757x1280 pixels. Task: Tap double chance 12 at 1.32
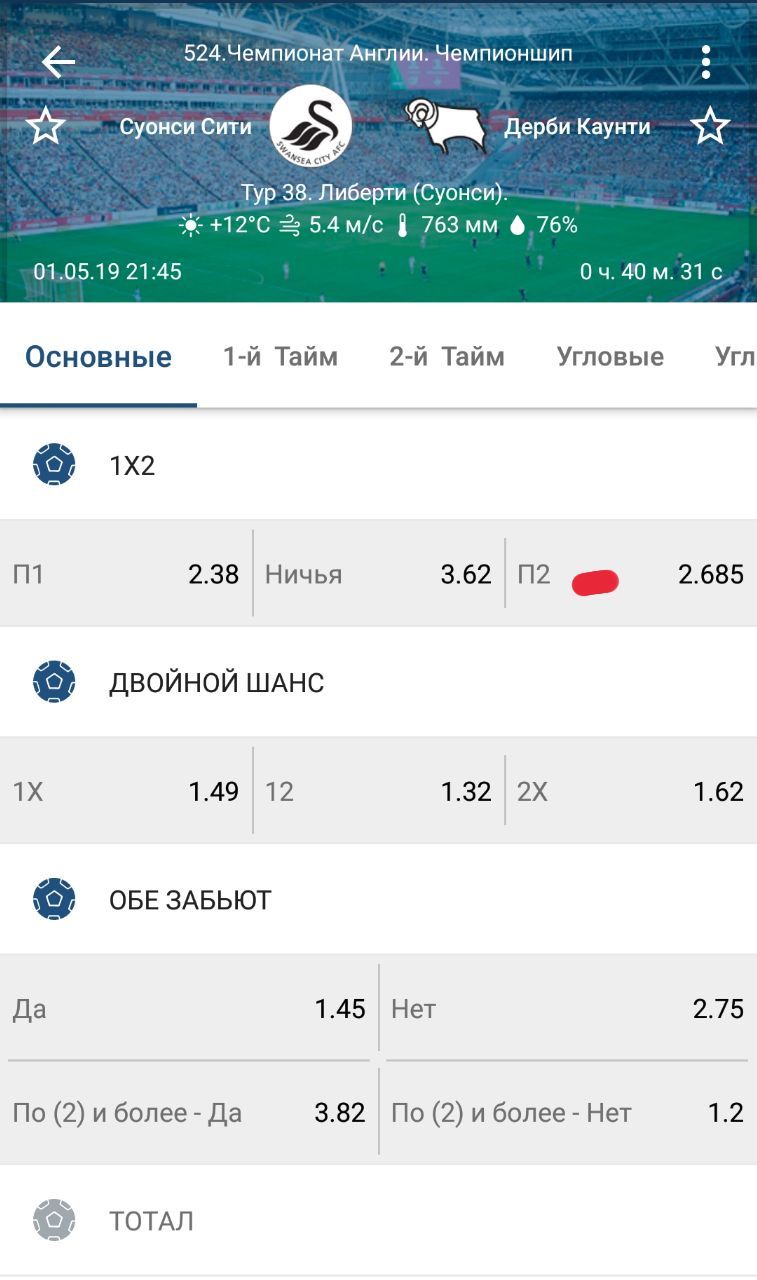378,792
